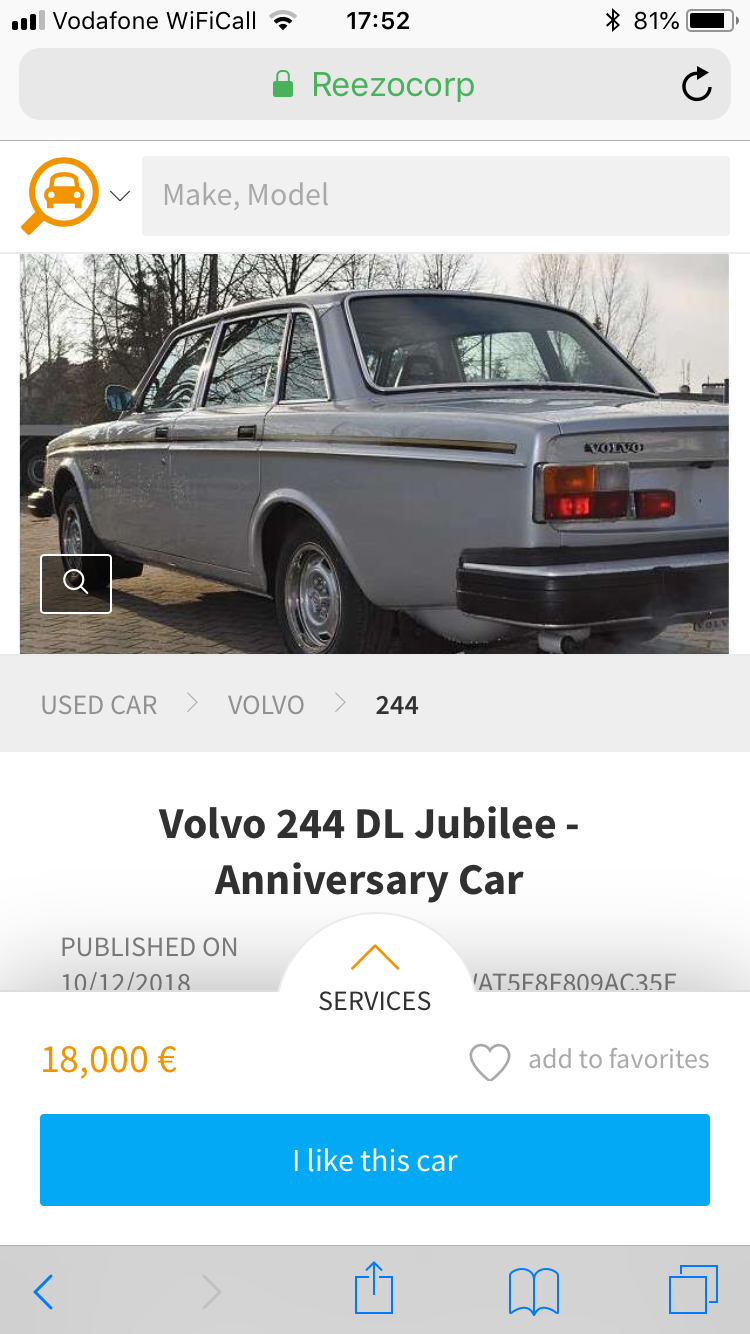750x1334 pixels.
Task: Enlarge the Volvo photo with magnifier icon
Action: [76, 583]
